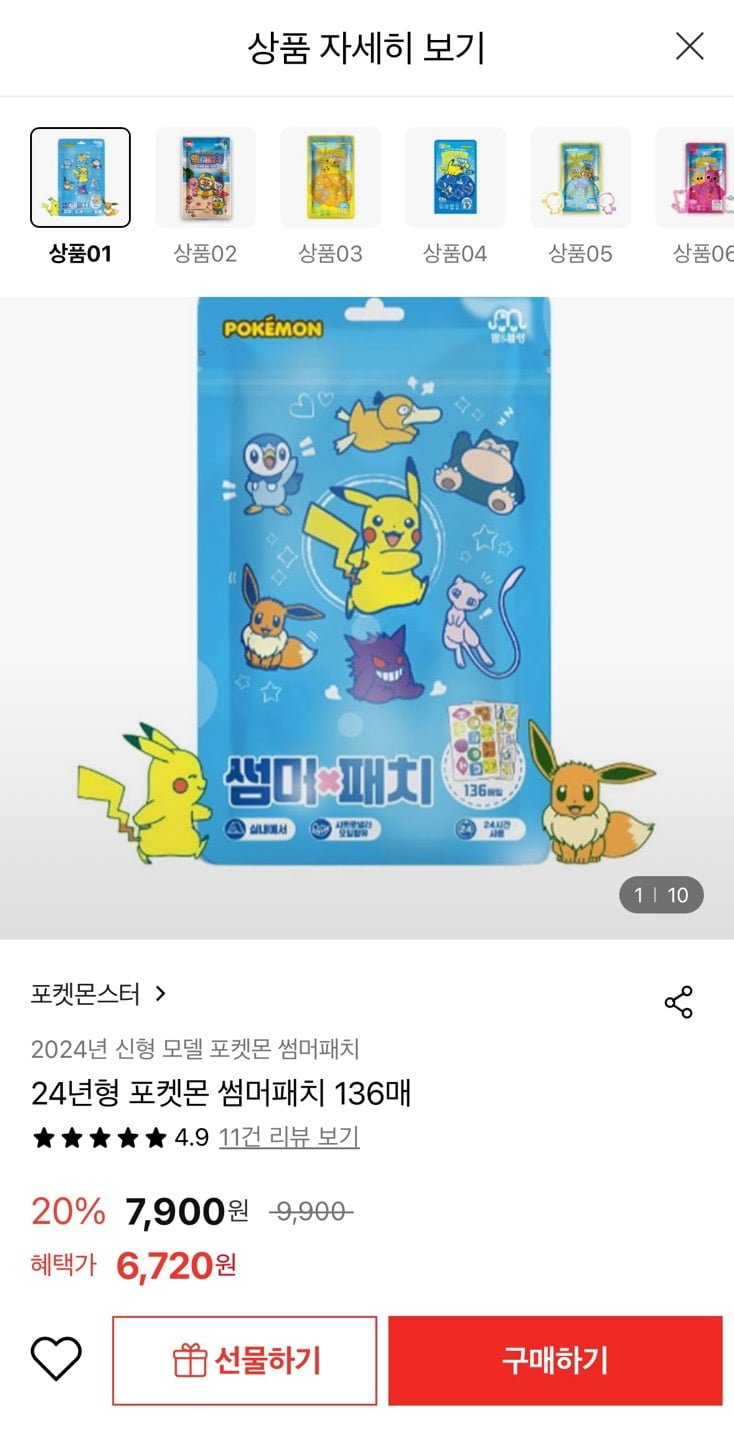Select the 상품01 thumbnail
This screenshot has height=1440, width=734.
[80, 178]
